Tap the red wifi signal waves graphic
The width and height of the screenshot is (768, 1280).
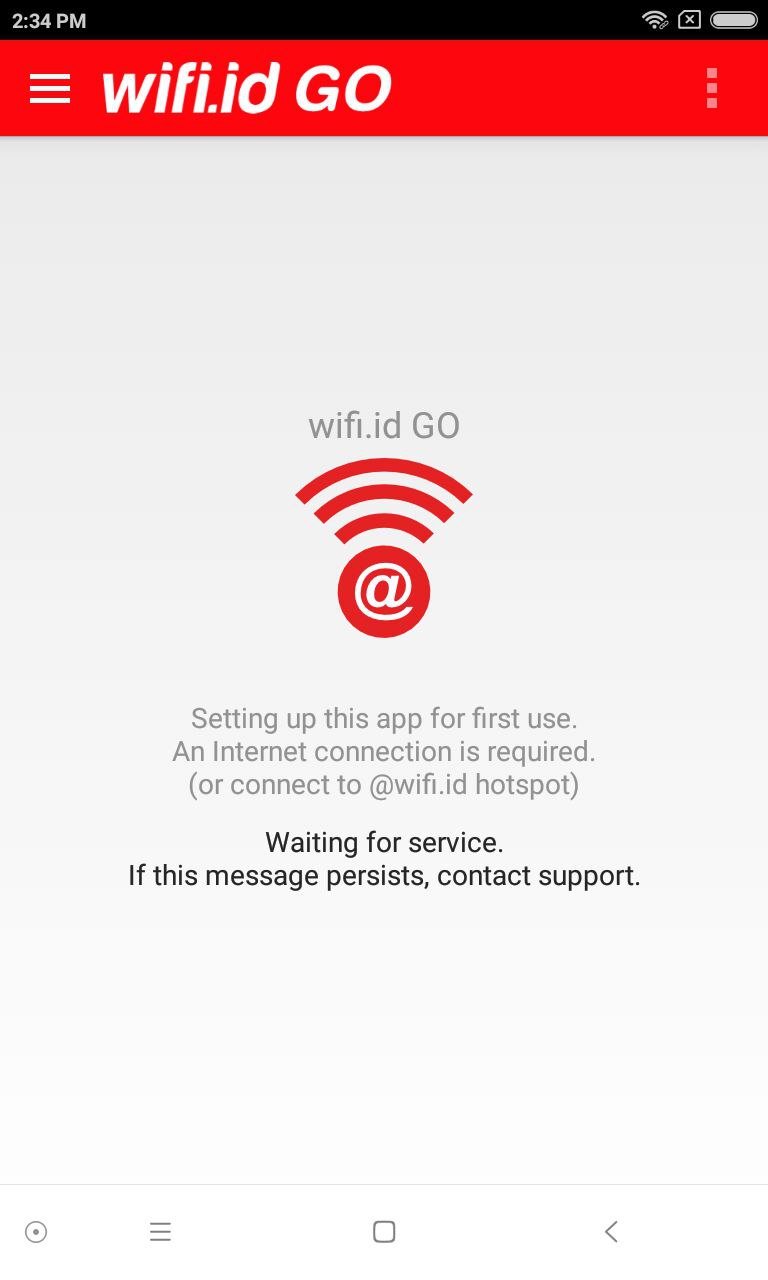pos(383,497)
